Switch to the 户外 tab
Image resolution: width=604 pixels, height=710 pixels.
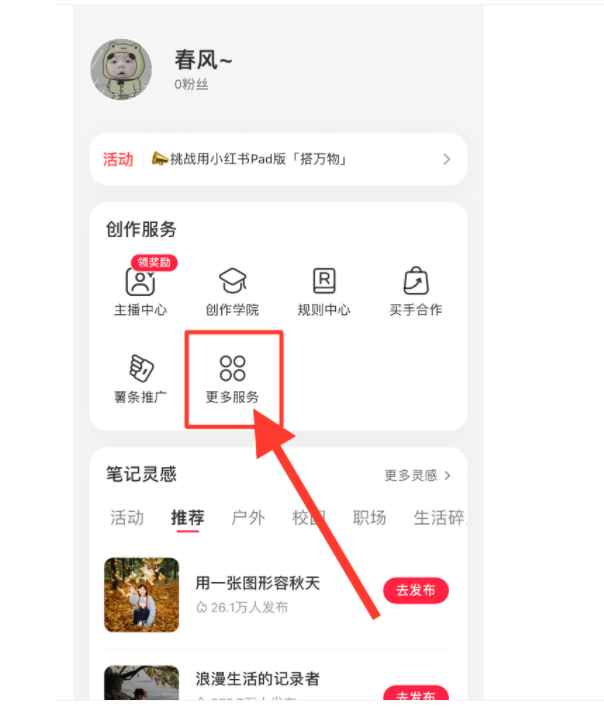tap(248, 517)
